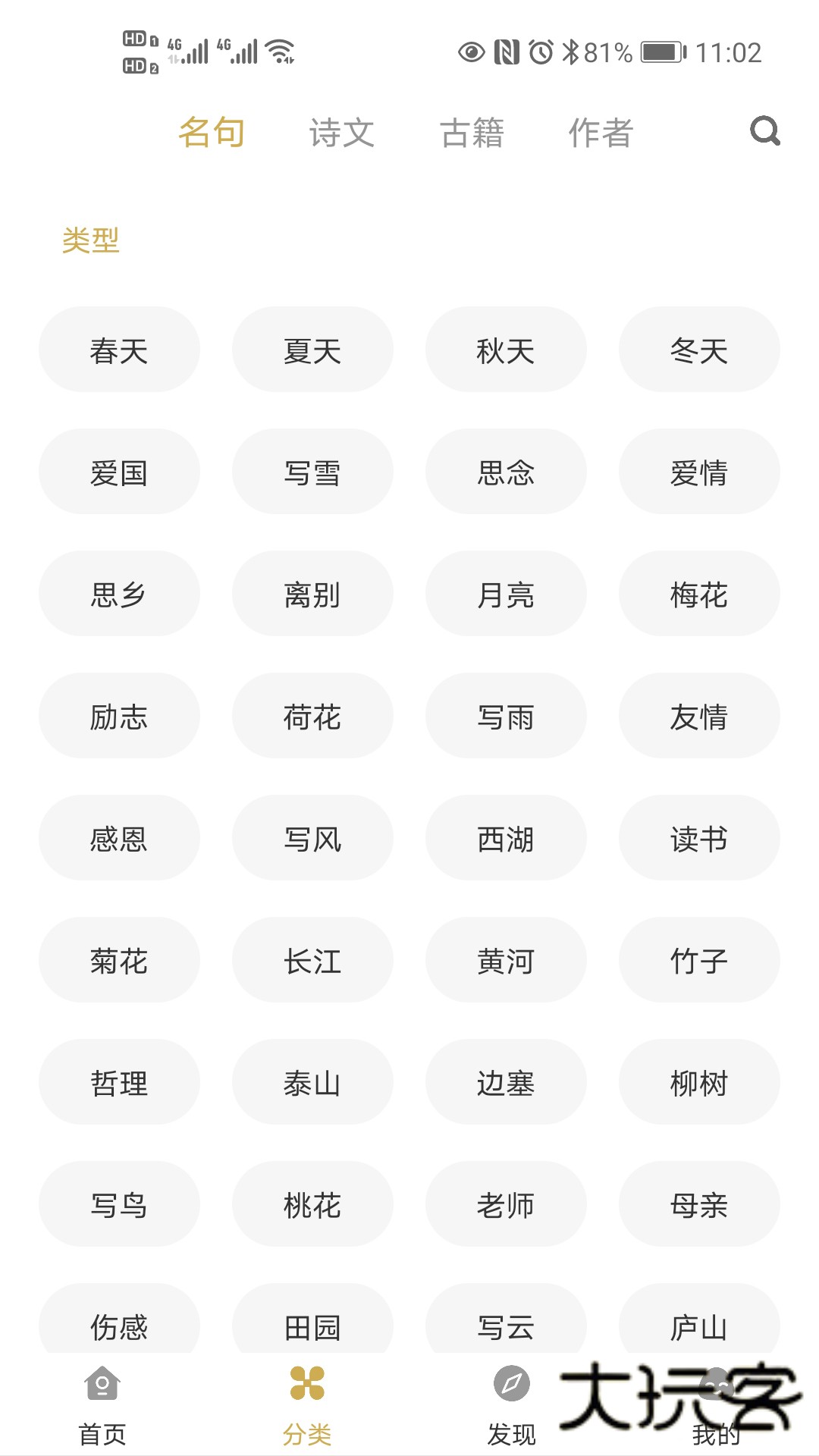Tap the 黄河 category chip
This screenshot has height=1456, width=819.
[506, 961]
